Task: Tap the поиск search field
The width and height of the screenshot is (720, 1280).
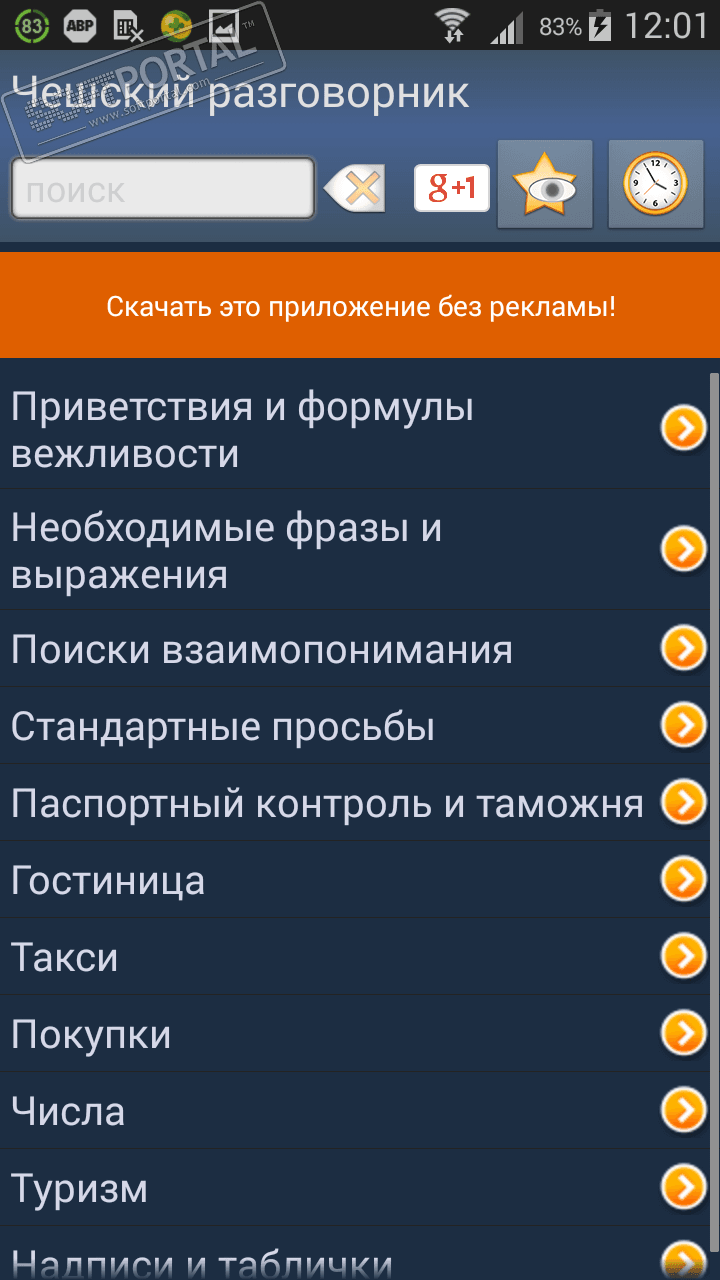Action: point(163,189)
